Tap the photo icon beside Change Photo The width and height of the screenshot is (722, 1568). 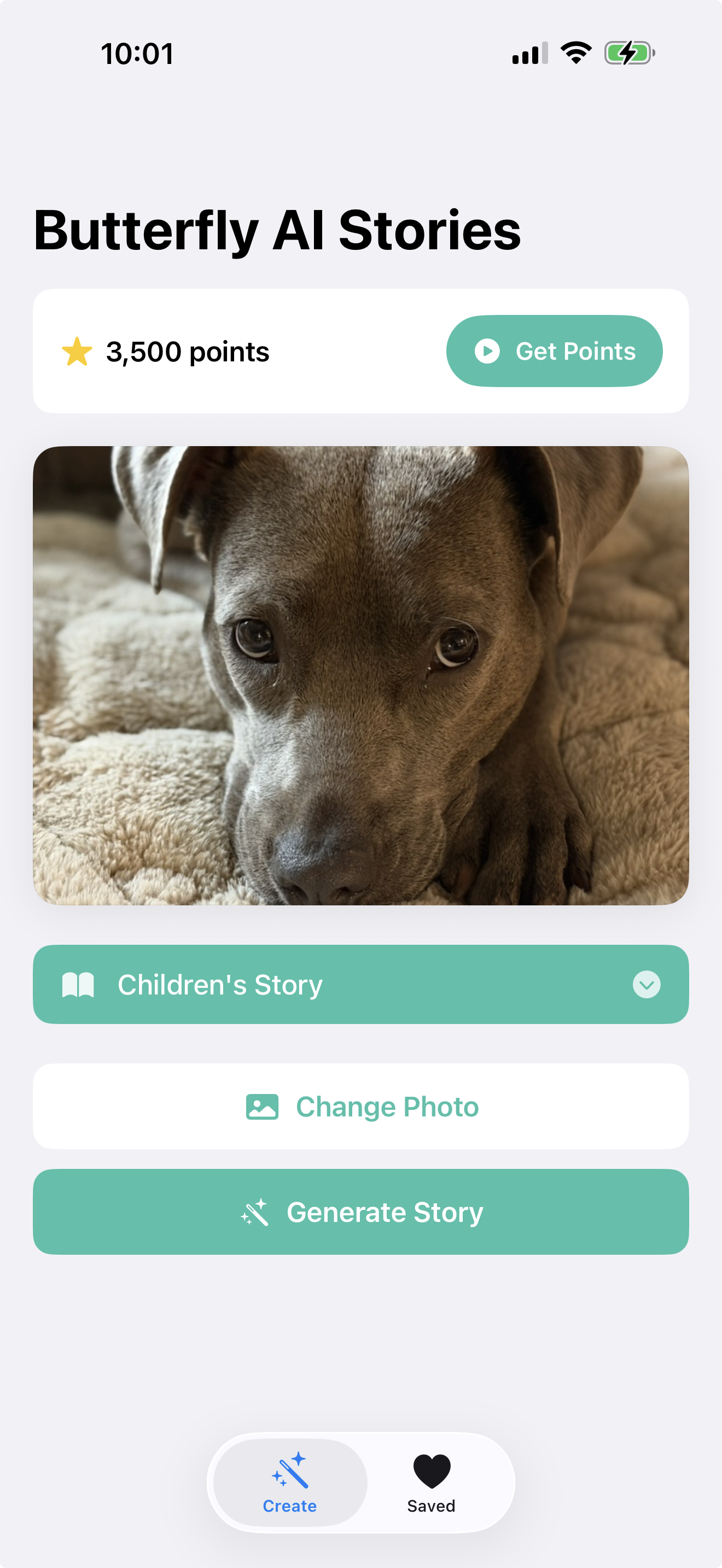tap(262, 1106)
